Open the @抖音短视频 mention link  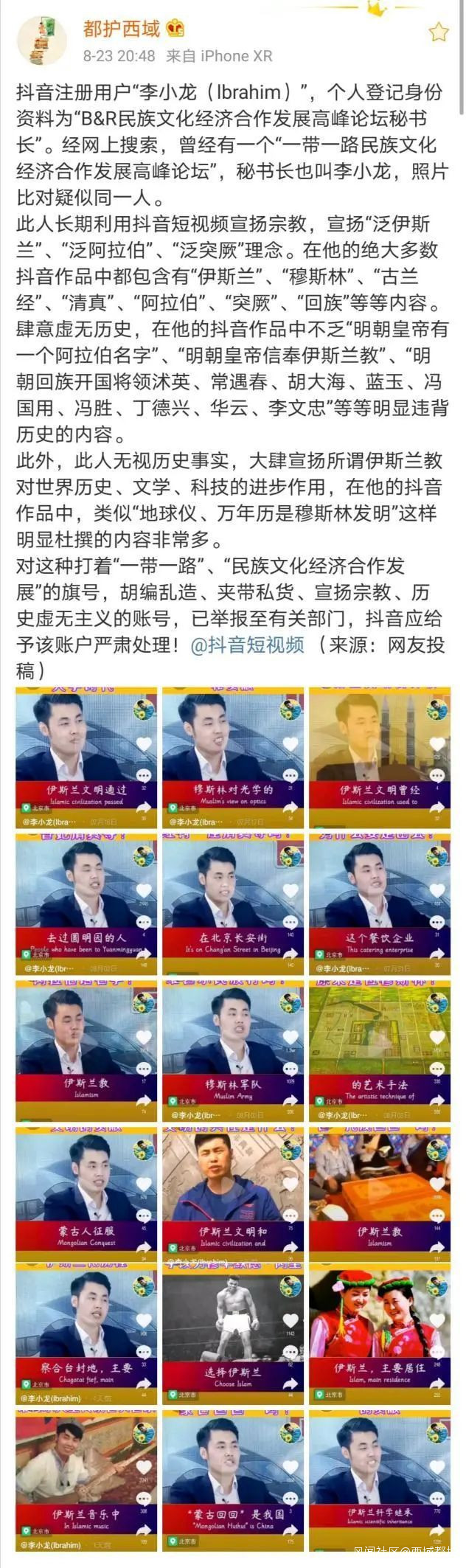coord(247,645)
